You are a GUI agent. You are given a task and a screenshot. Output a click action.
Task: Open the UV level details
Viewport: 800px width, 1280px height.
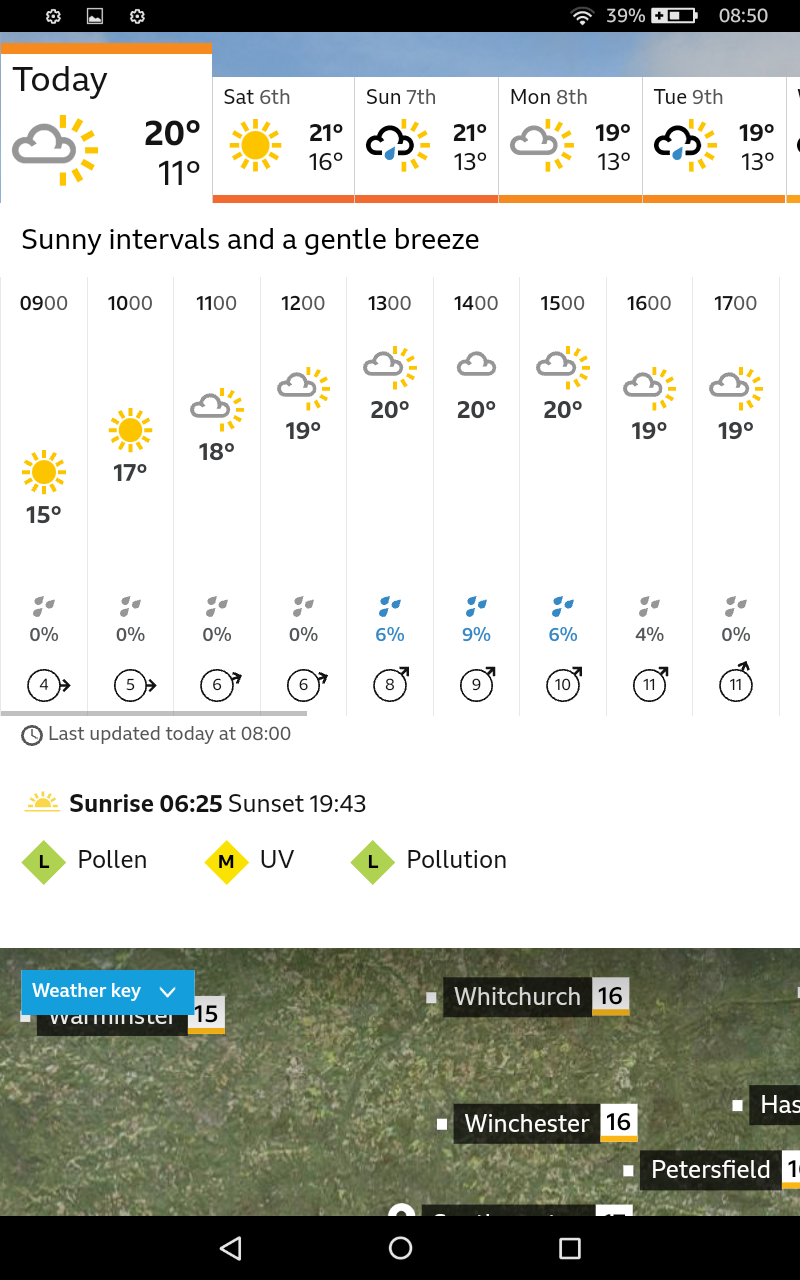point(250,861)
